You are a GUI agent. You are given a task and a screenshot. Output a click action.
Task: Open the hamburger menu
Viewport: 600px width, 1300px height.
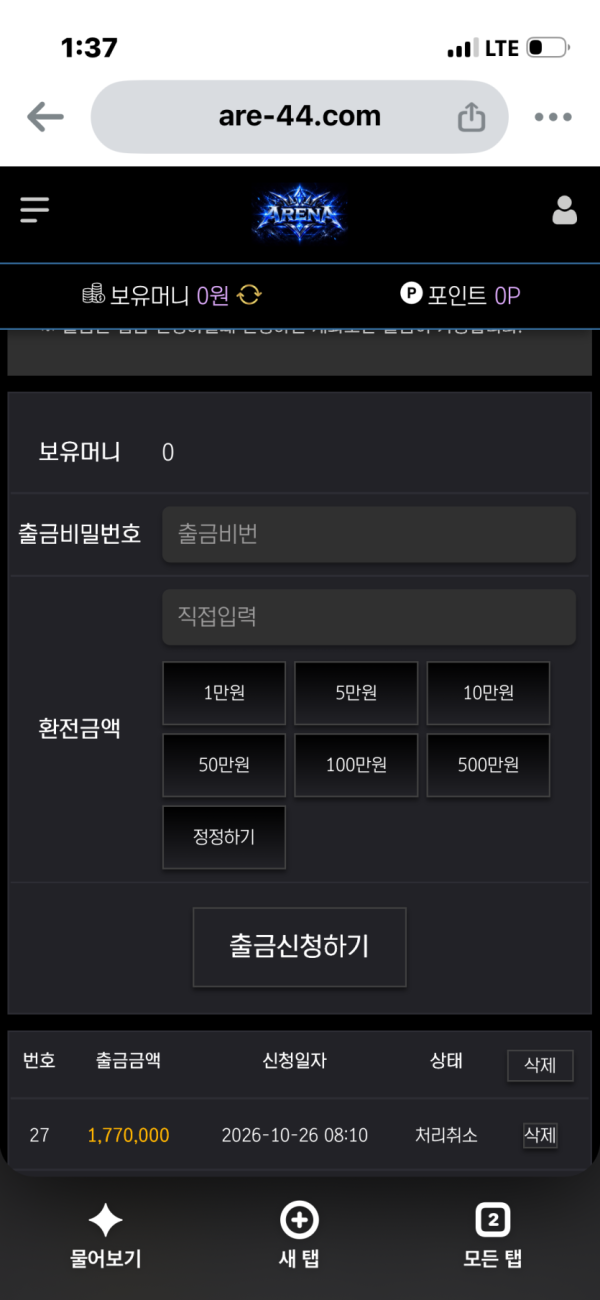[x=35, y=210]
